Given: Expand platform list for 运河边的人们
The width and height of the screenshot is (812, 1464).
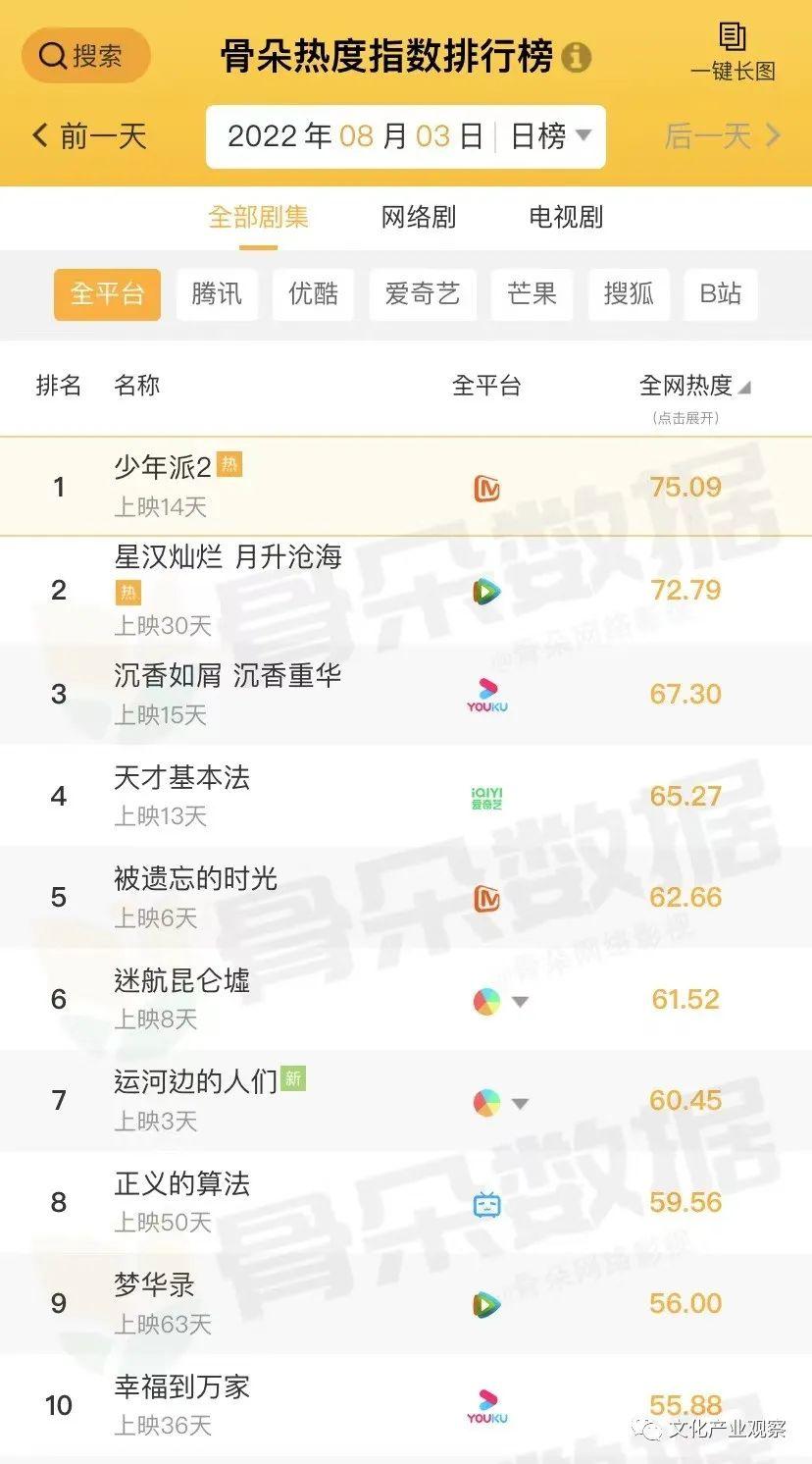Looking at the screenshot, I should point(520,1104).
